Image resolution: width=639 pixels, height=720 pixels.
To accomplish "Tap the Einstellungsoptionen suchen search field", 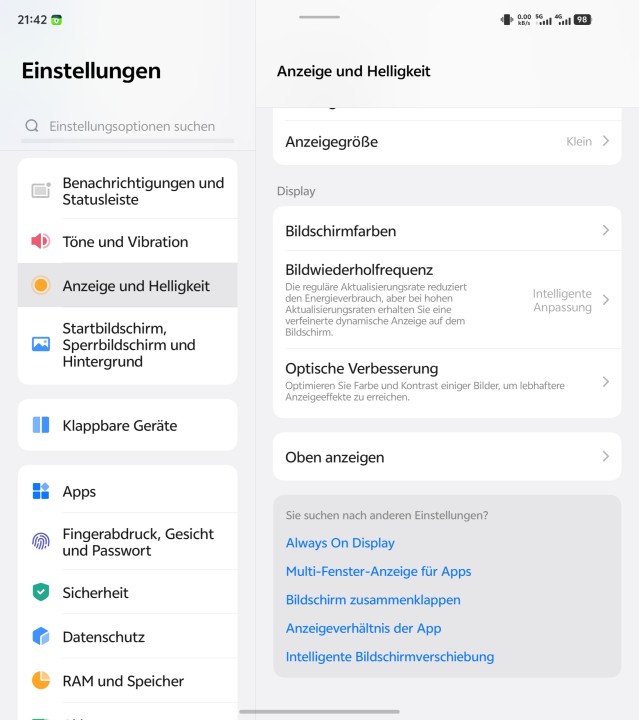I will (x=130, y=127).
